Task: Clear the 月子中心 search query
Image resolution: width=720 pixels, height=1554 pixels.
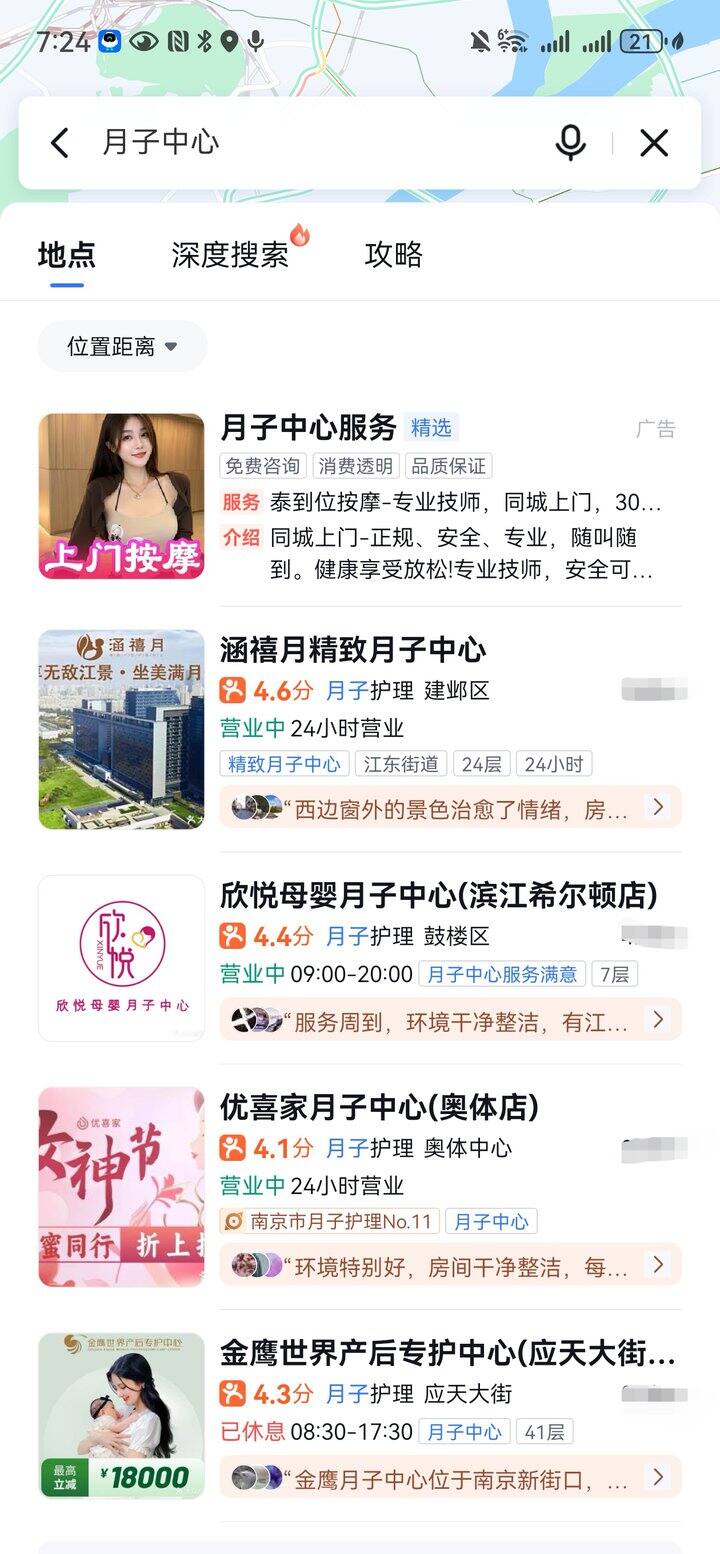Action: click(x=654, y=143)
